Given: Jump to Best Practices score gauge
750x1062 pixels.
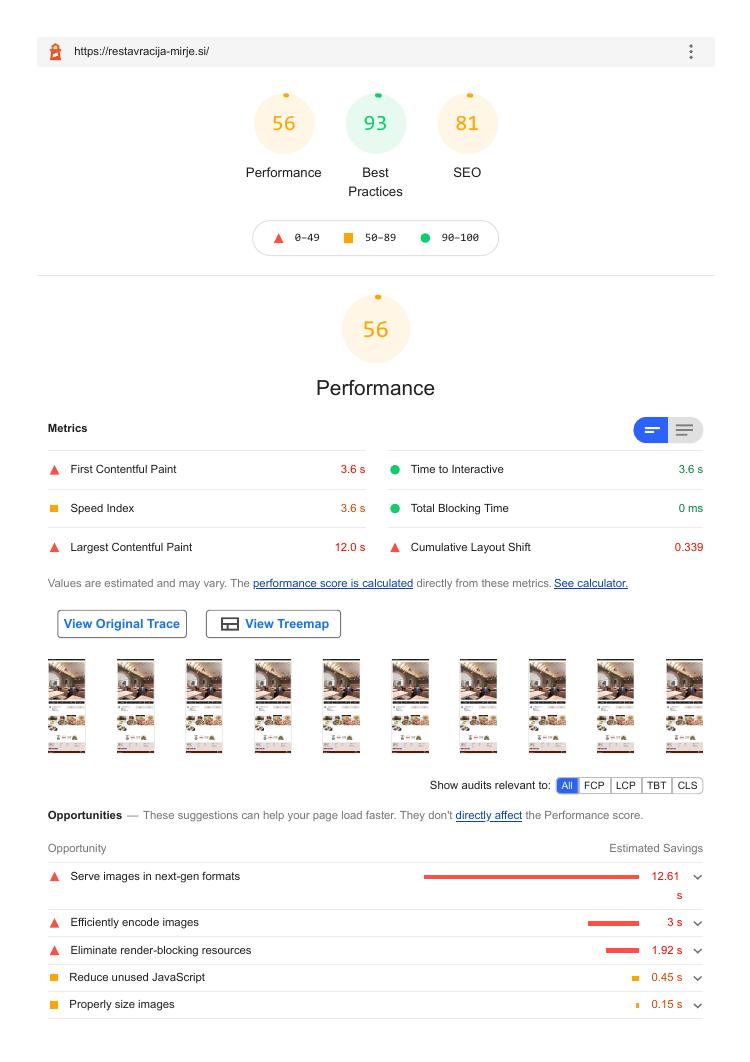Looking at the screenshot, I should pyautogui.click(x=375, y=124).
